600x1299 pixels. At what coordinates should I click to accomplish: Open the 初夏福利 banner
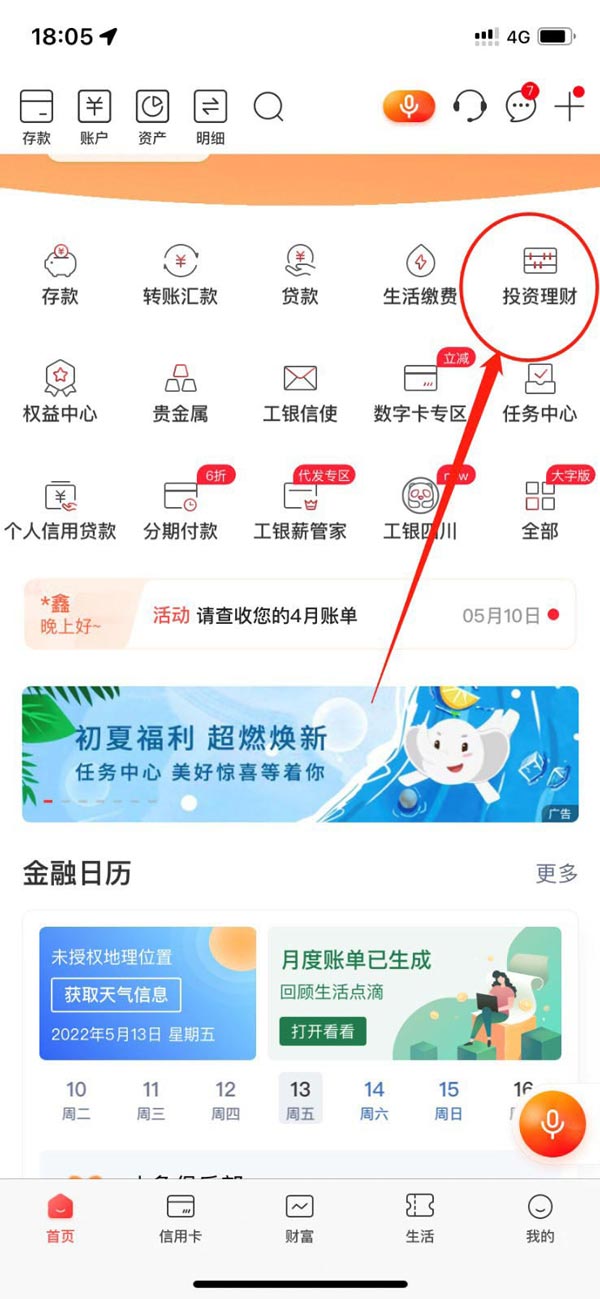(x=300, y=753)
